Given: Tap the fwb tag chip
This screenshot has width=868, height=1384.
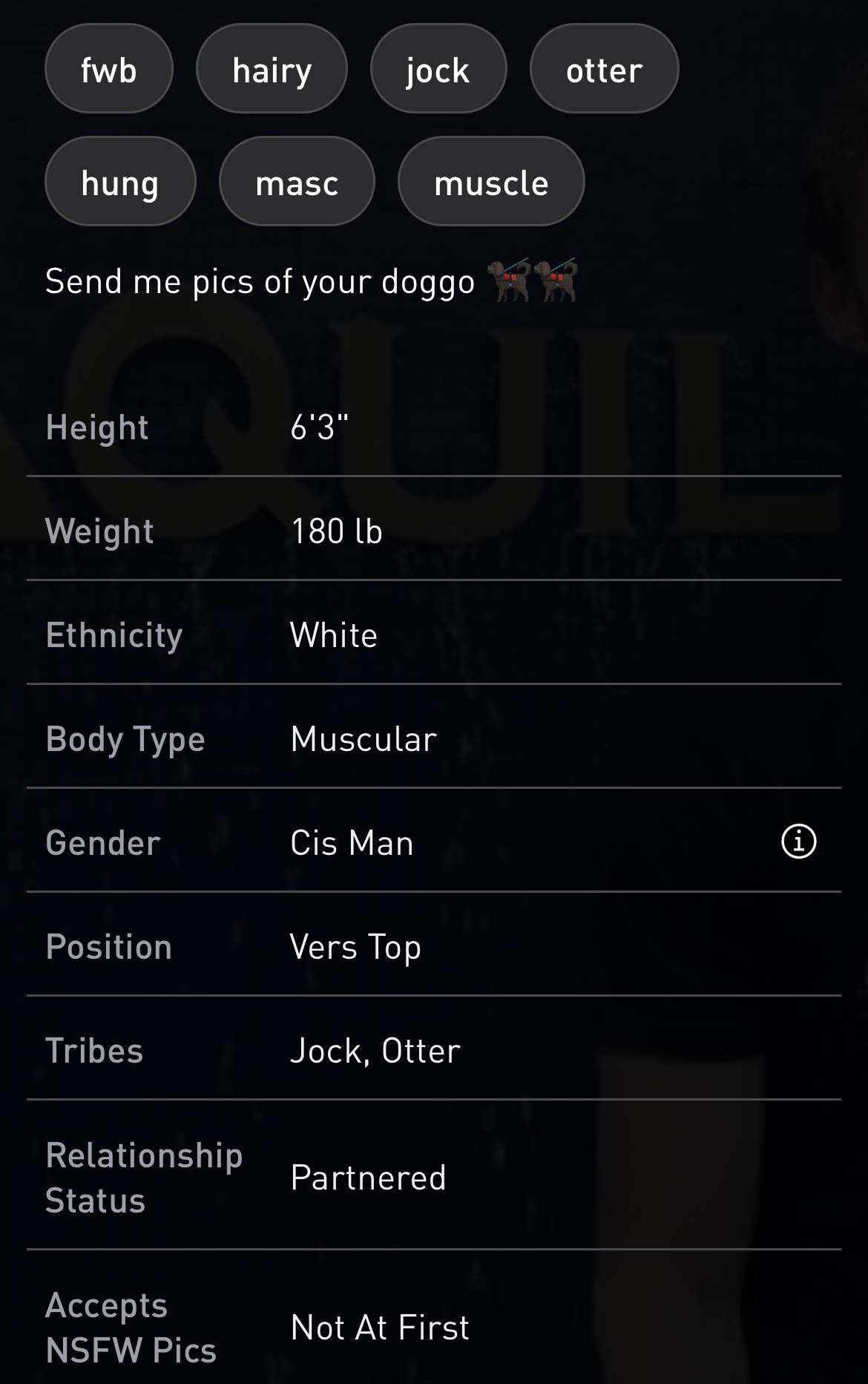Looking at the screenshot, I should tap(109, 69).
